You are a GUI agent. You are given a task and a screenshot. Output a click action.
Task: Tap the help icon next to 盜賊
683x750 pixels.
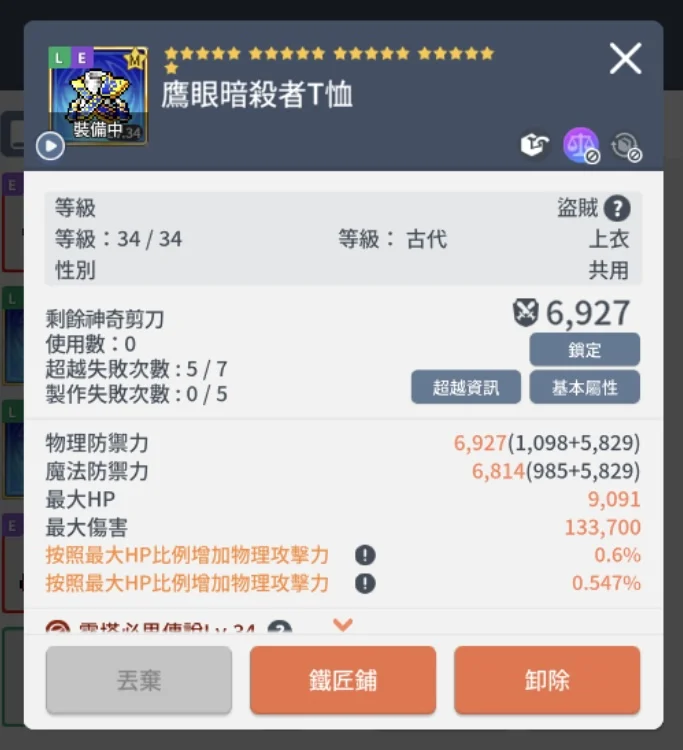coord(618,208)
